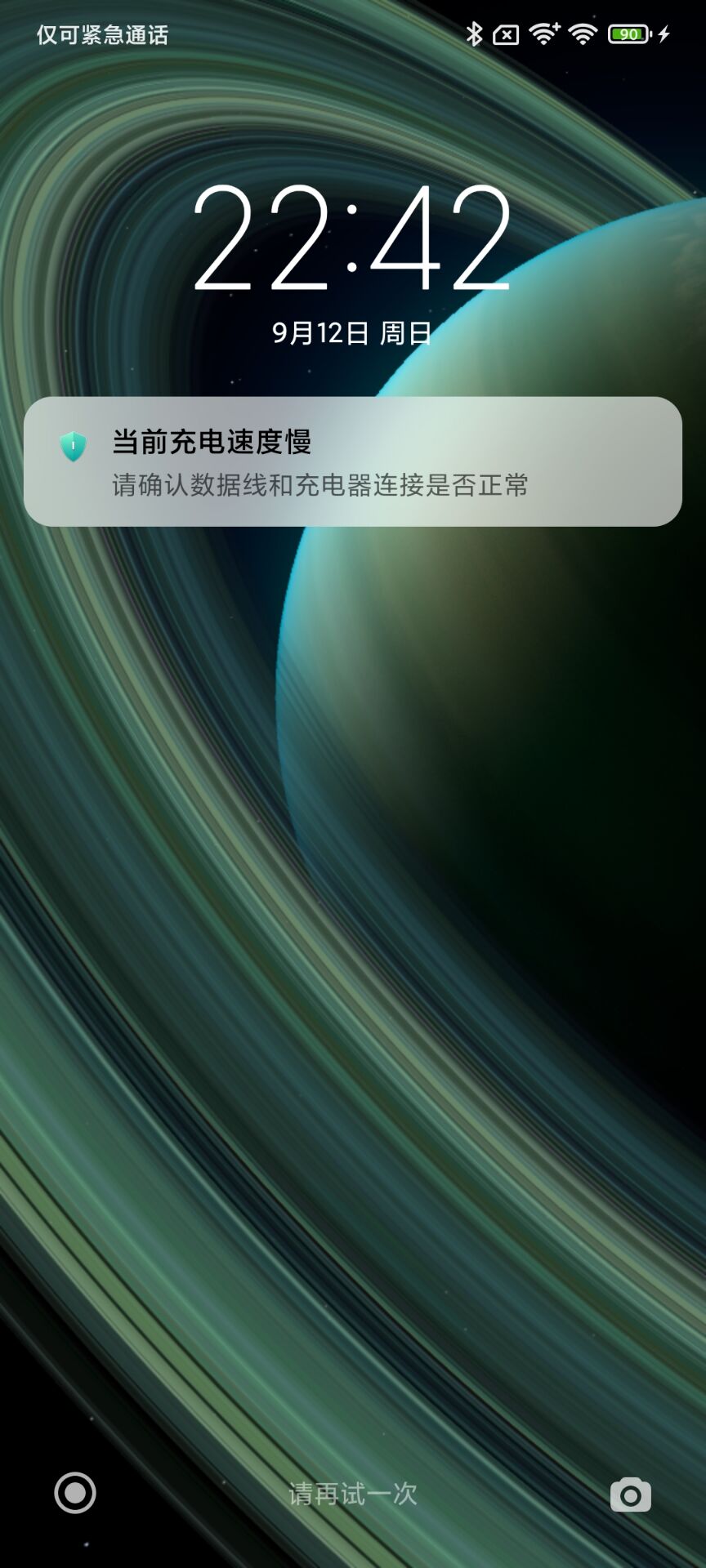Tap the round shortcut icon at bottom left
Image resolution: width=706 pixels, height=1568 pixels.
pyautogui.click(x=75, y=1493)
